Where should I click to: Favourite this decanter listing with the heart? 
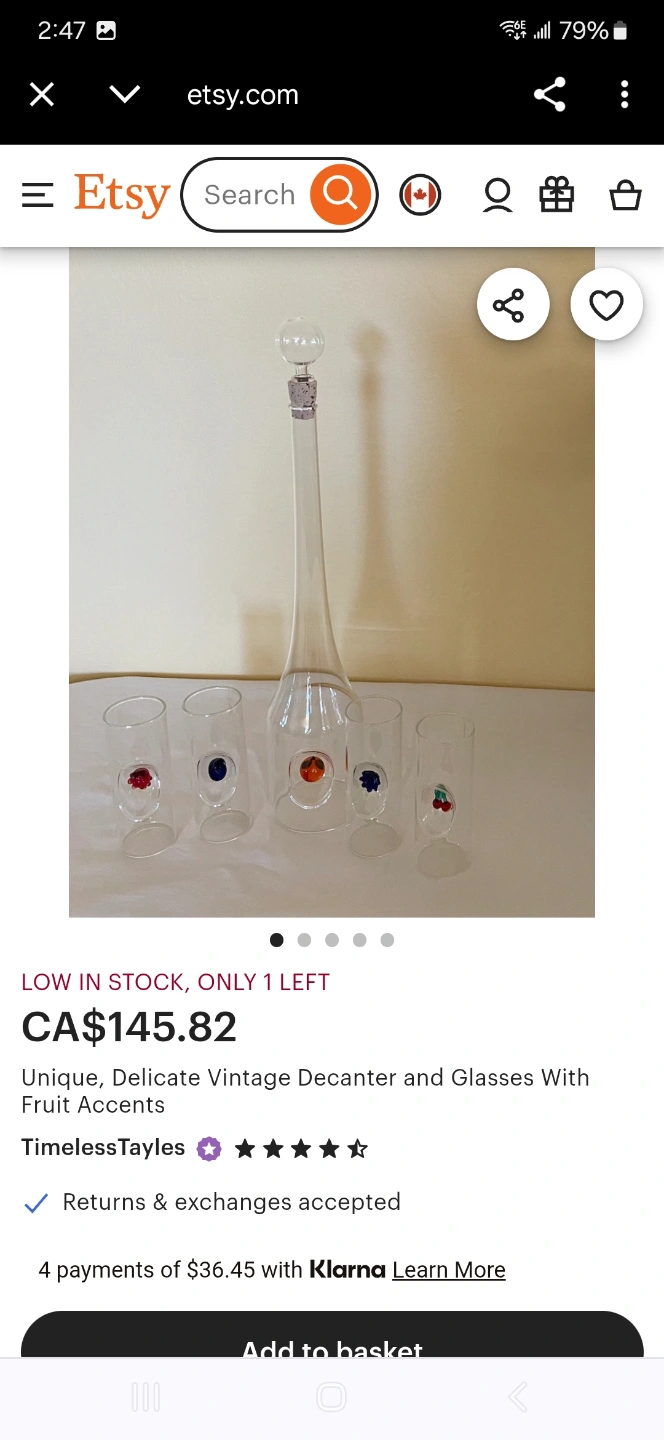(x=606, y=305)
